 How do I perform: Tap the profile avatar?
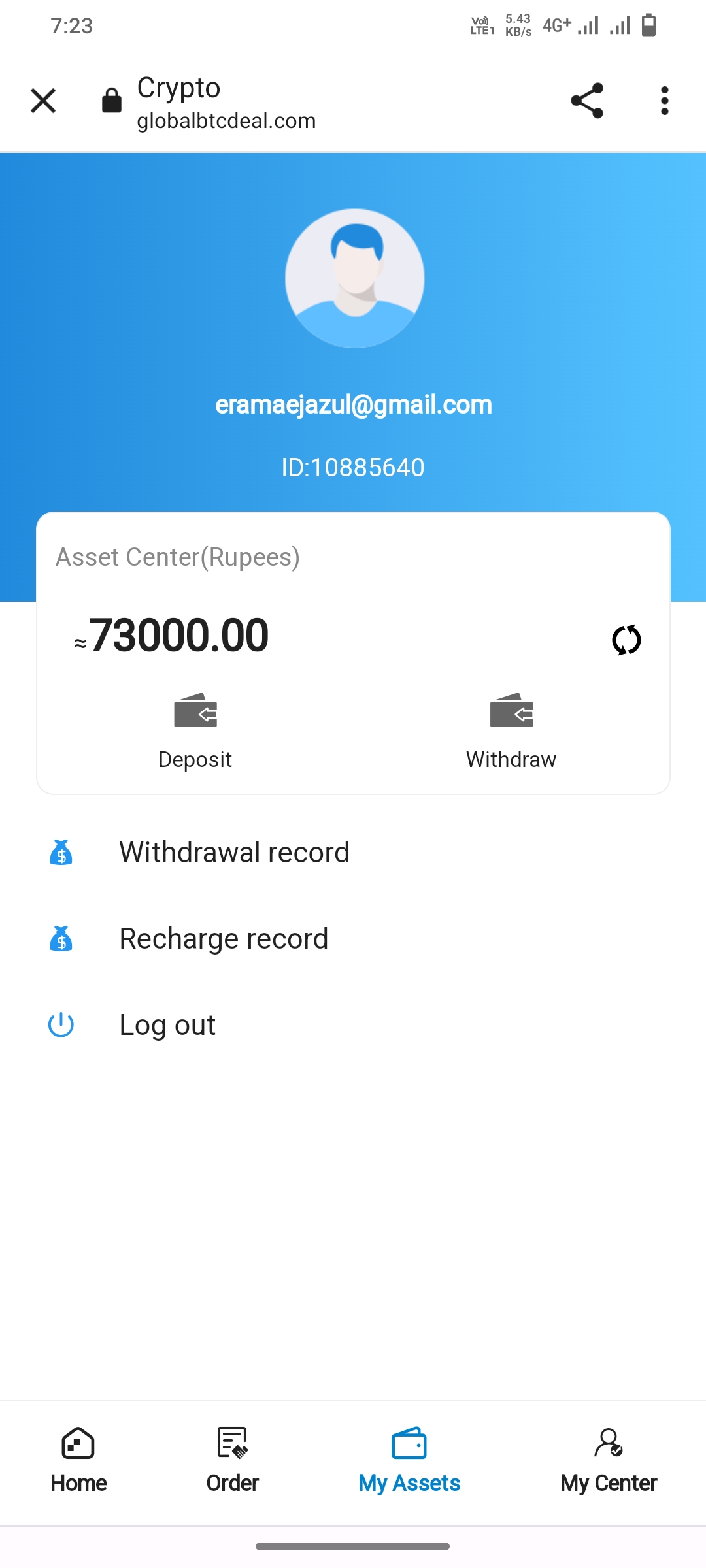pos(354,278)
